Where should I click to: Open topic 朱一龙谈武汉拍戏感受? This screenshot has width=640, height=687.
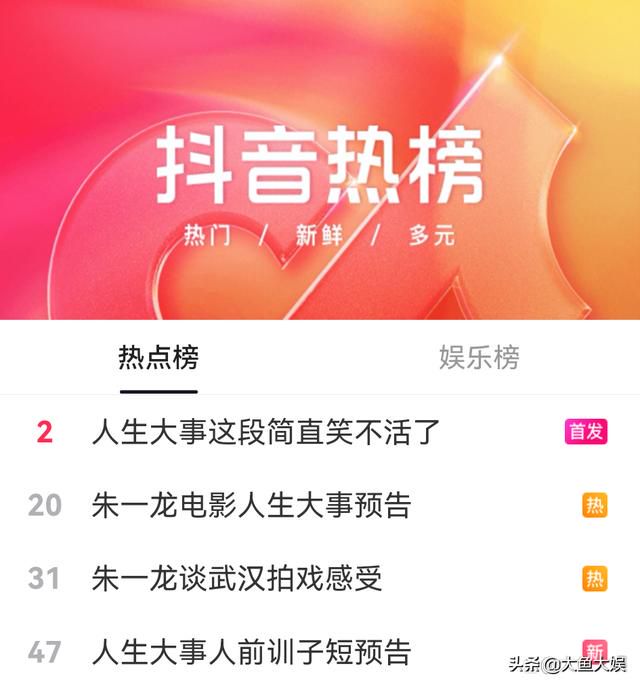(x=237, y=578)
